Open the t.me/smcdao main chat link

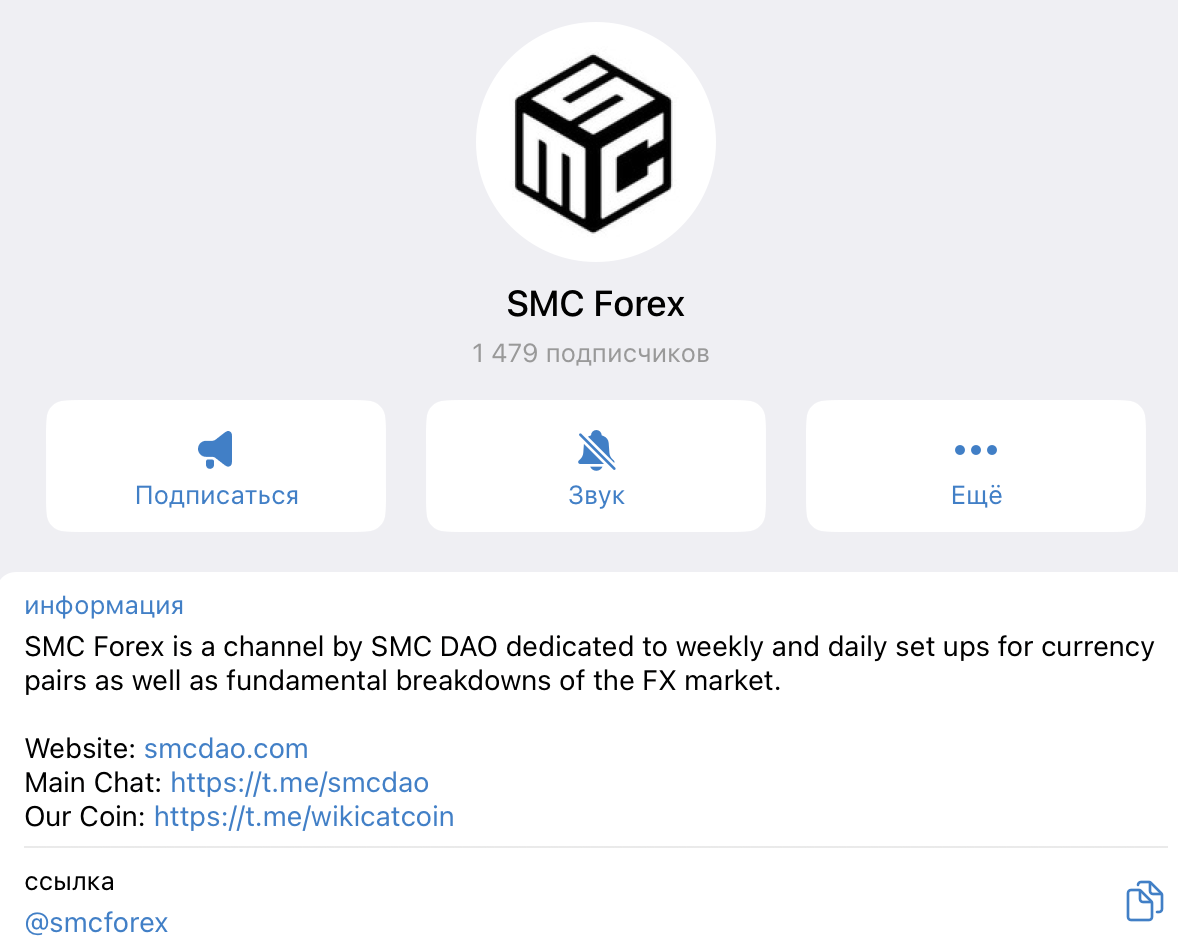300,782
